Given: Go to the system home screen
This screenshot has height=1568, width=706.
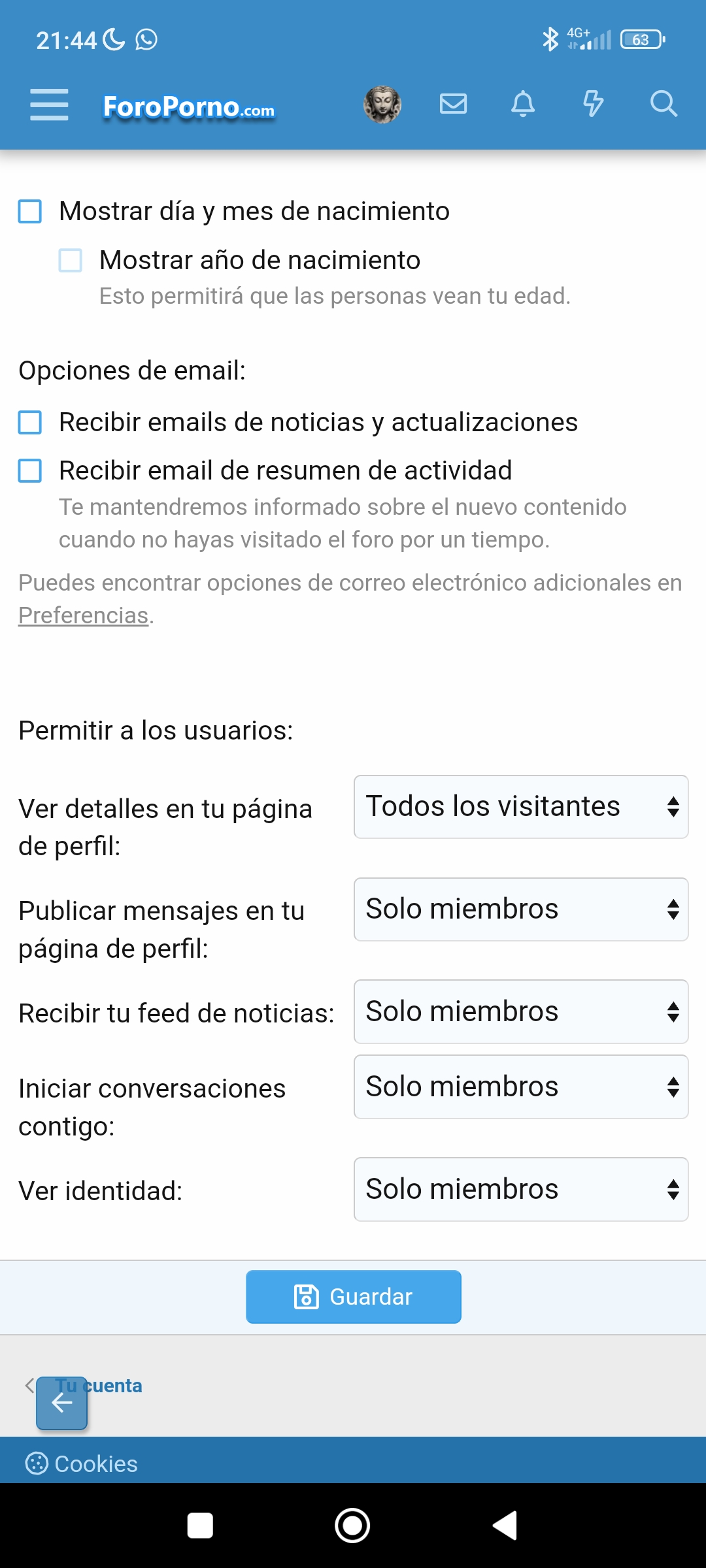Looking at the screenshot, I should tap(352, 1526).
